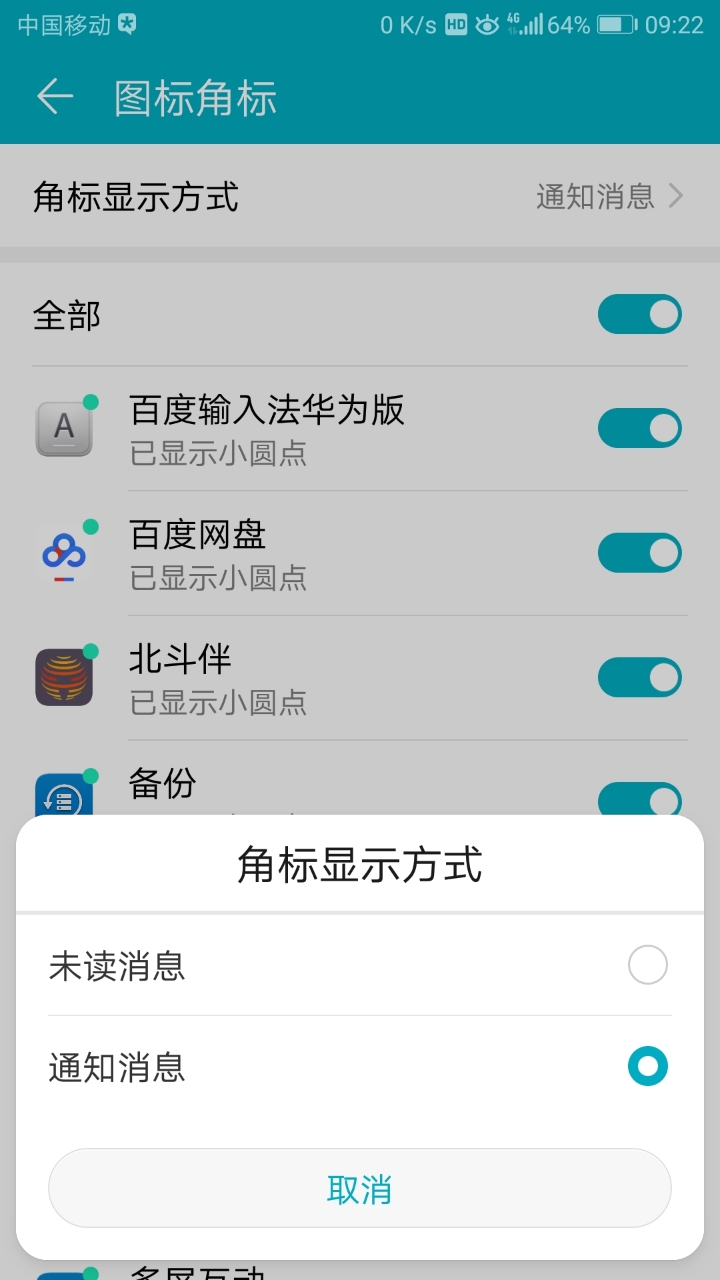This screenshot has height=1280, width=720.
Task: Click the 北斗伴 toggle switch
Action: click(640, 677)
